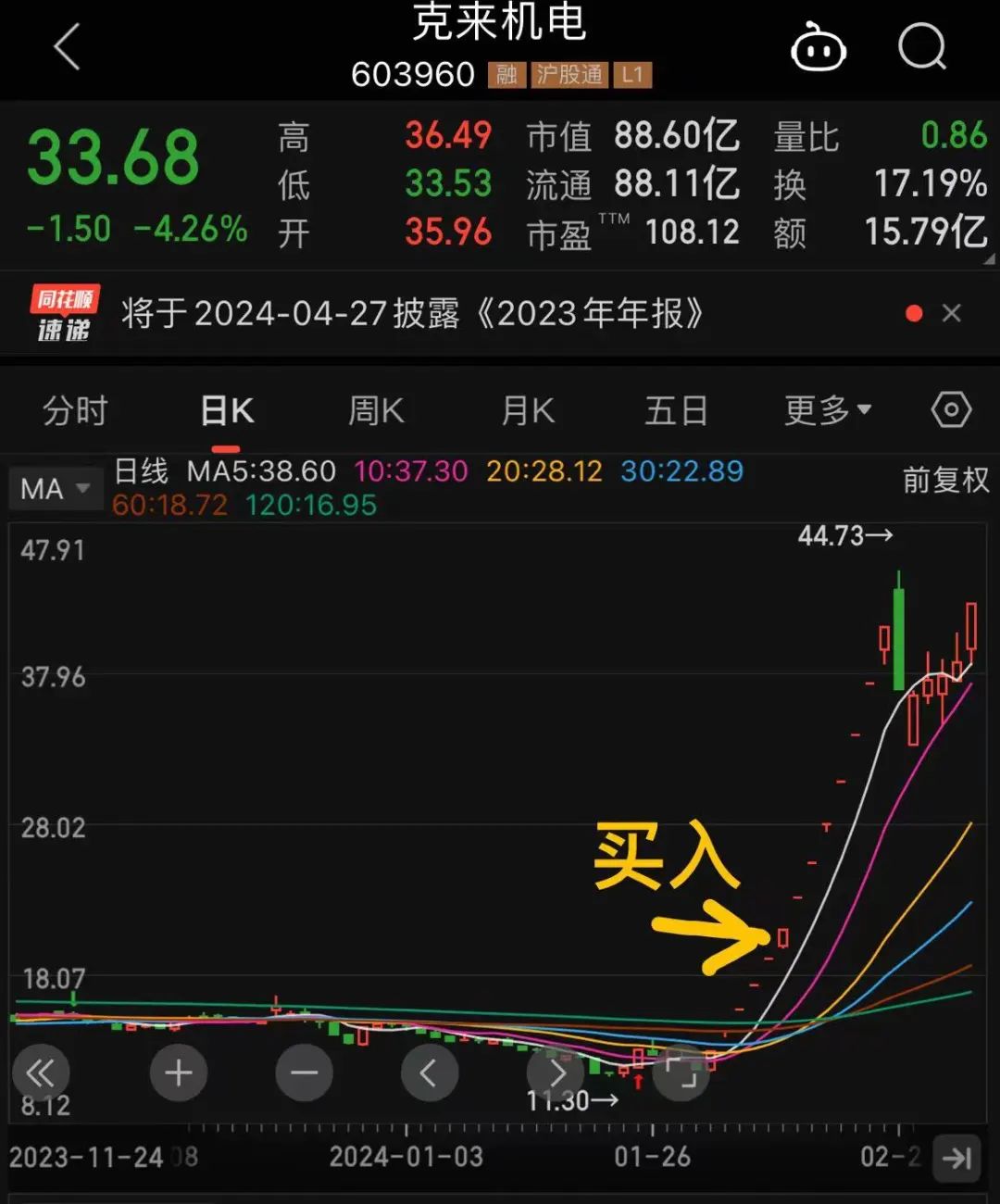The width and height of the screenshot is (1000, 1204).
Task: Go back using the top-left arrow
Action: tap(67, 46)
